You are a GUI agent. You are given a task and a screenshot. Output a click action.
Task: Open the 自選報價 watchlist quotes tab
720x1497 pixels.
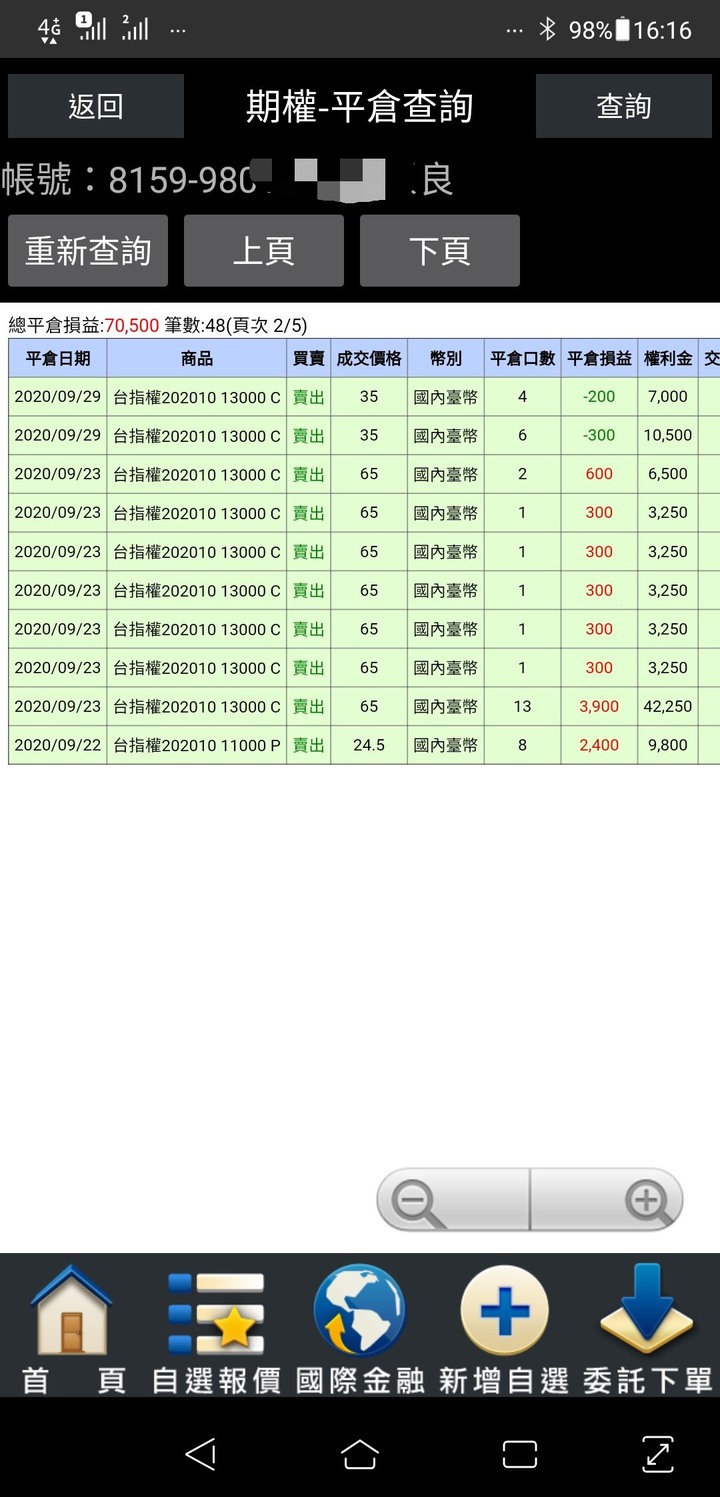click(x=216, y=1328)
